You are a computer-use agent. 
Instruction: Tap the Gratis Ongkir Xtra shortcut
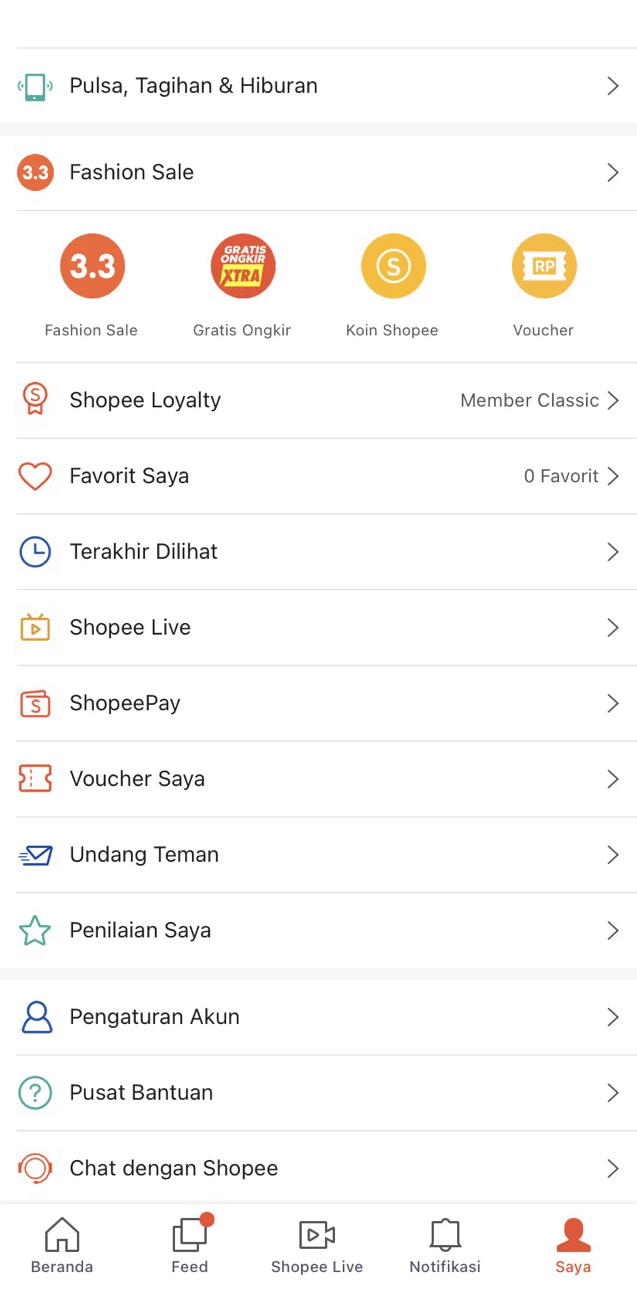[x=242, y=267]
